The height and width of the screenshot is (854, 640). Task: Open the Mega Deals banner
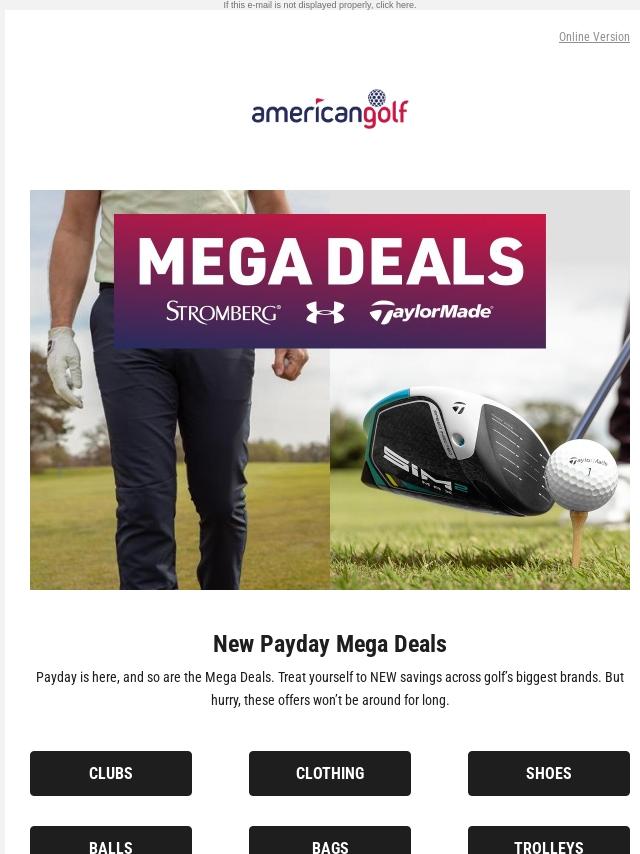click(330, 389)
